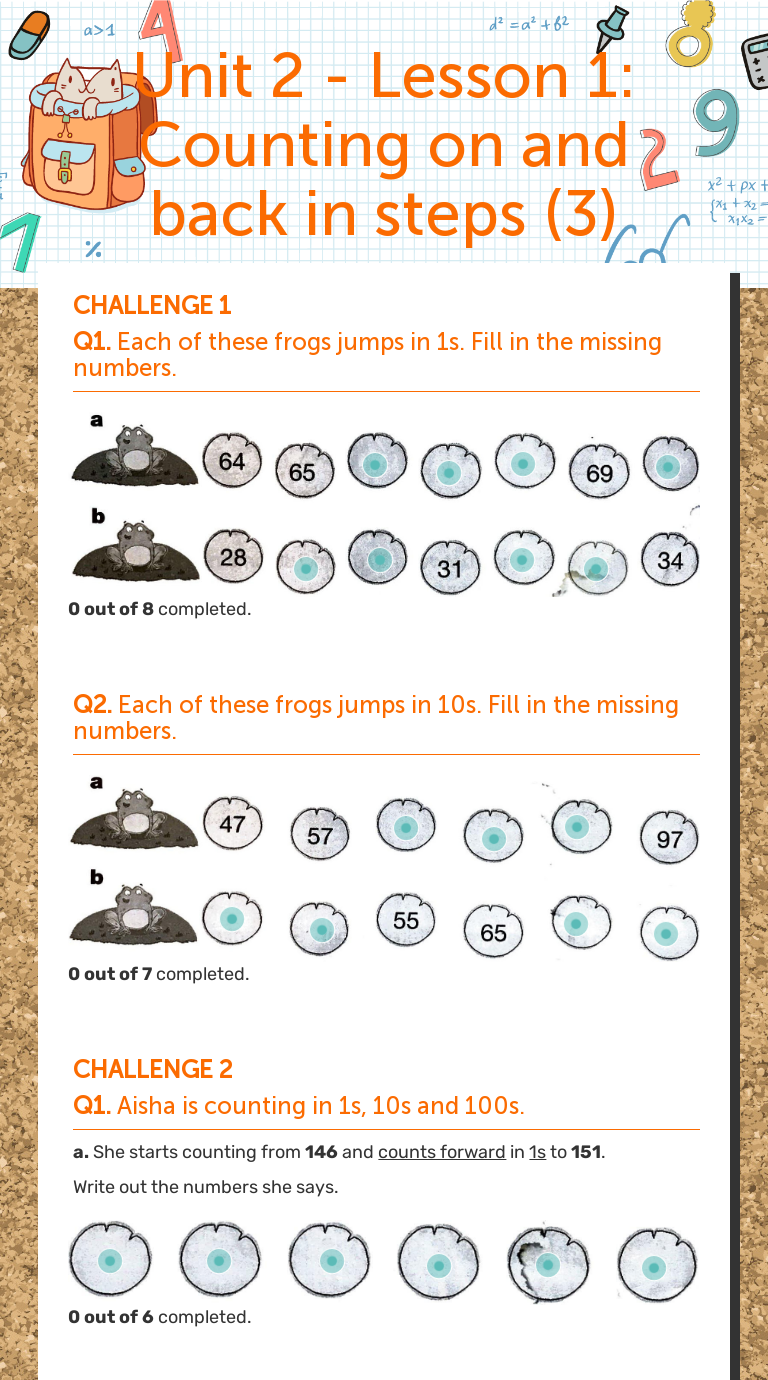Tap the blank right after 28 in Q1 row b
The image size is (768, 1380).
tap(307, 567)
